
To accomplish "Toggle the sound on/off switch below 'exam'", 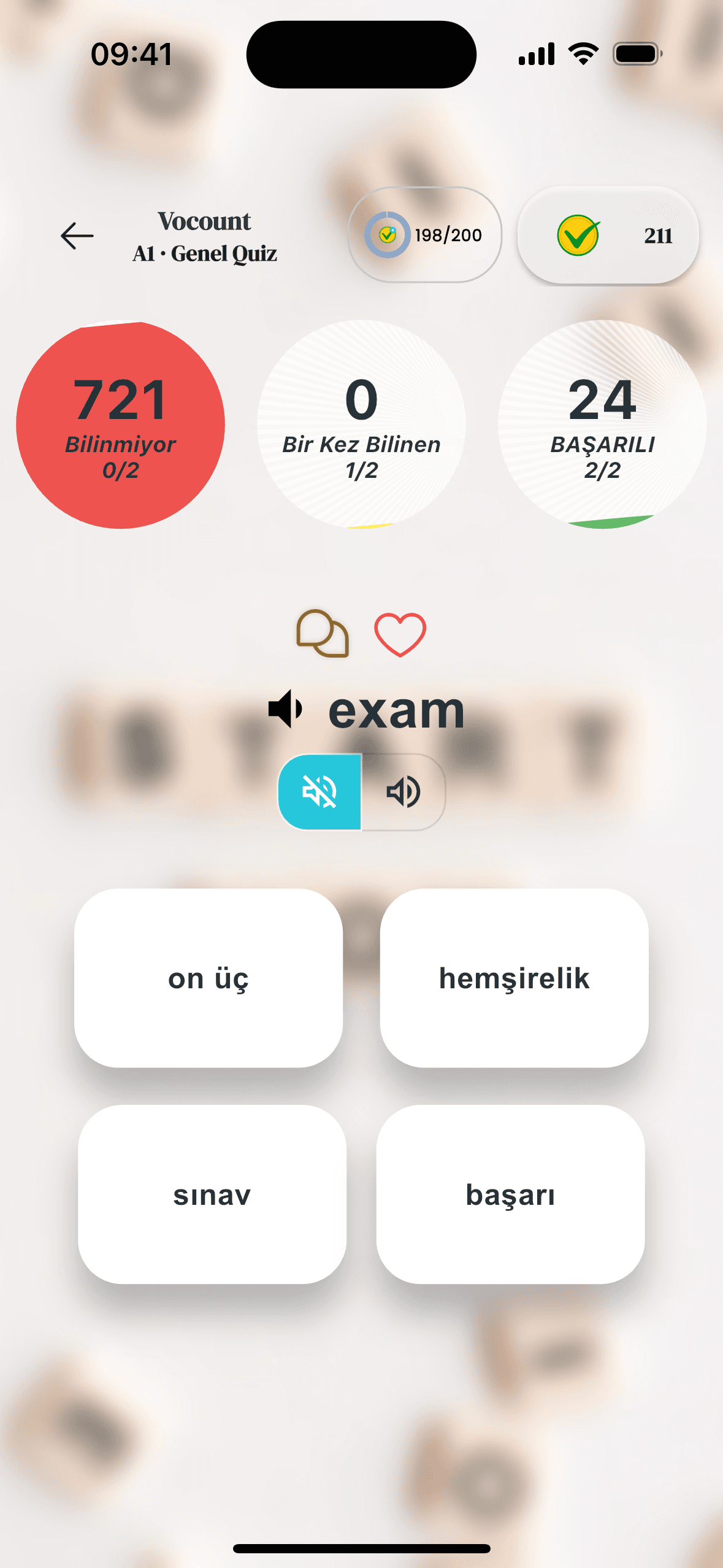I will [x=362, y=791].
